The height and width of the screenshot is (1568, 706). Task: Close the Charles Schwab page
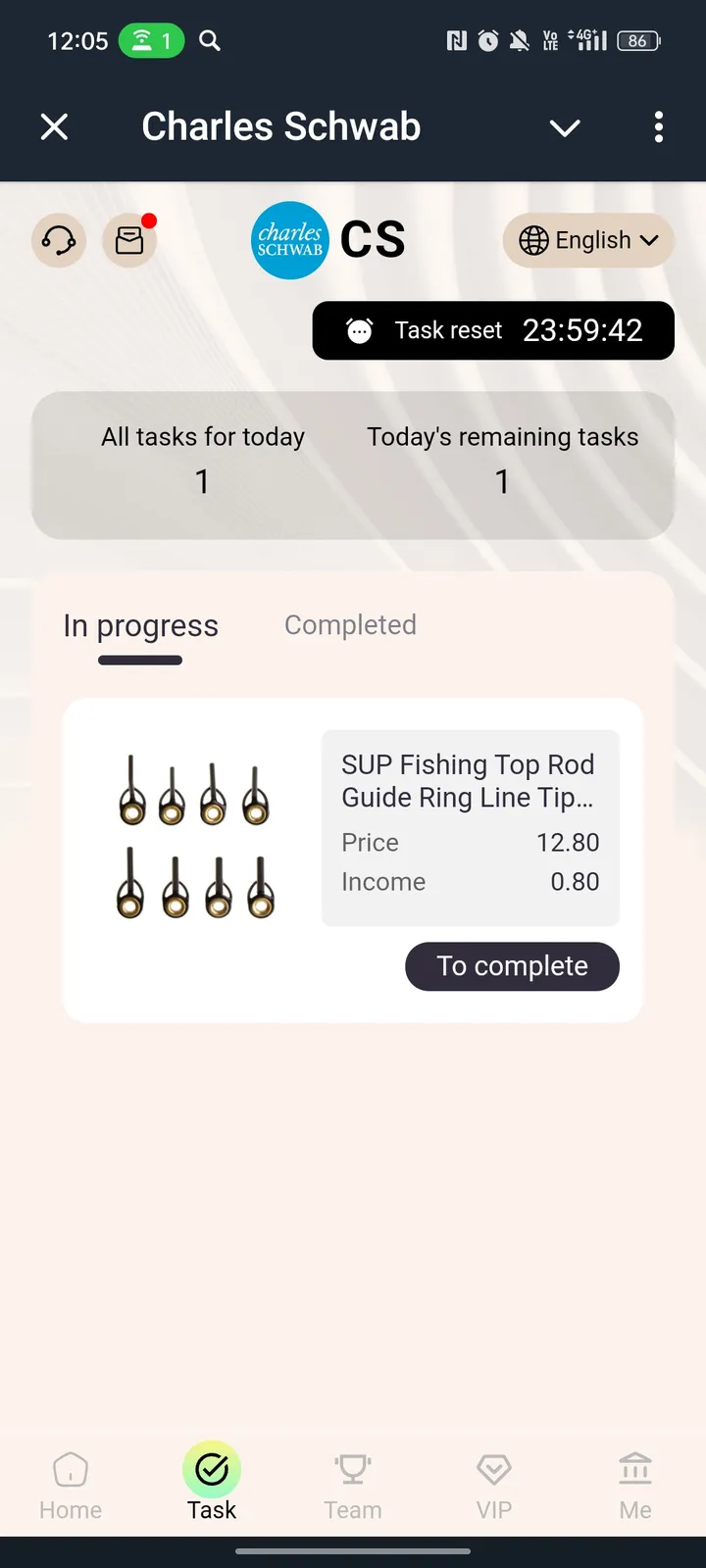point(55,127)
